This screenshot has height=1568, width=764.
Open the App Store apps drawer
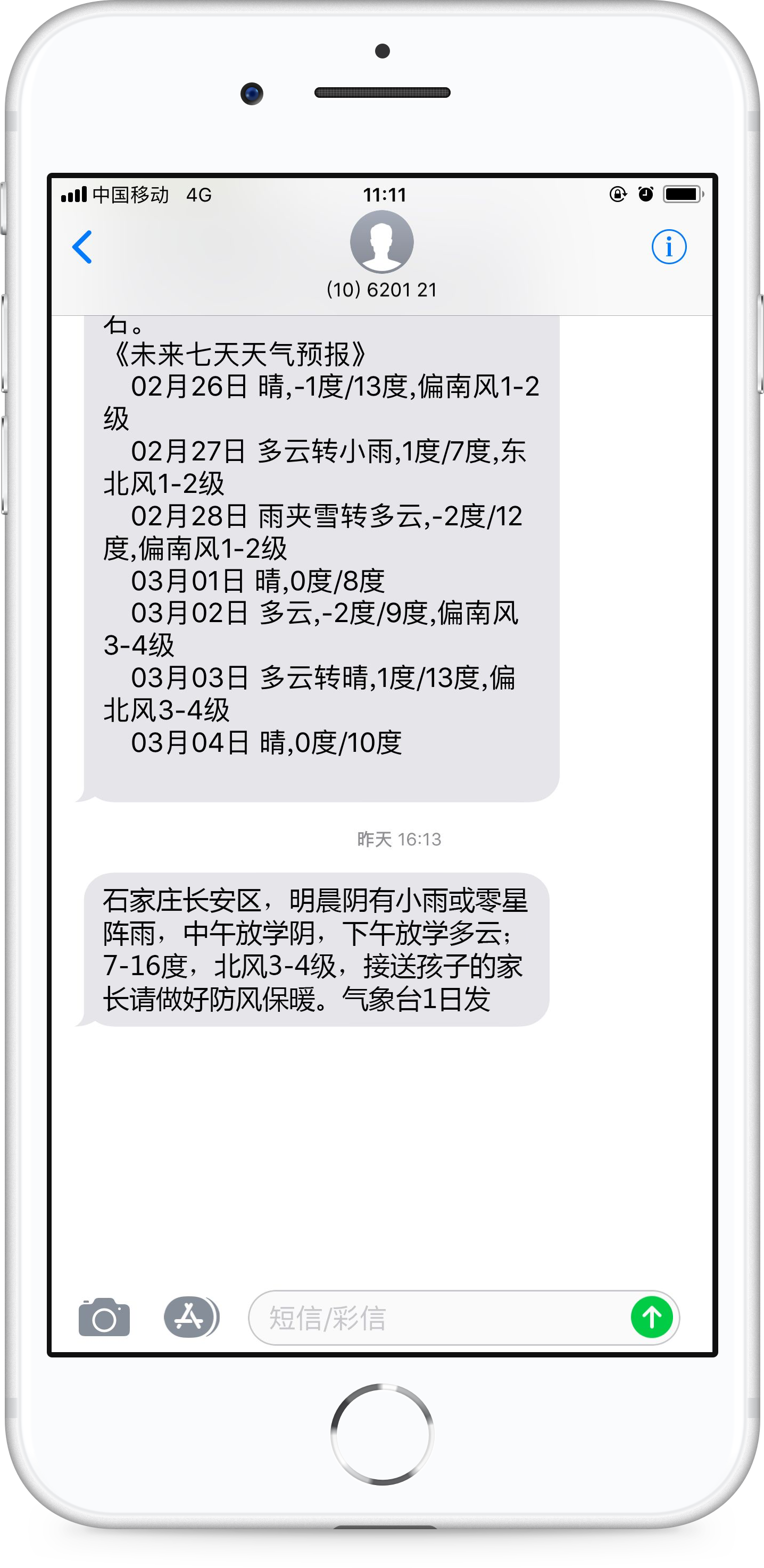click(x=190, y=1318)
